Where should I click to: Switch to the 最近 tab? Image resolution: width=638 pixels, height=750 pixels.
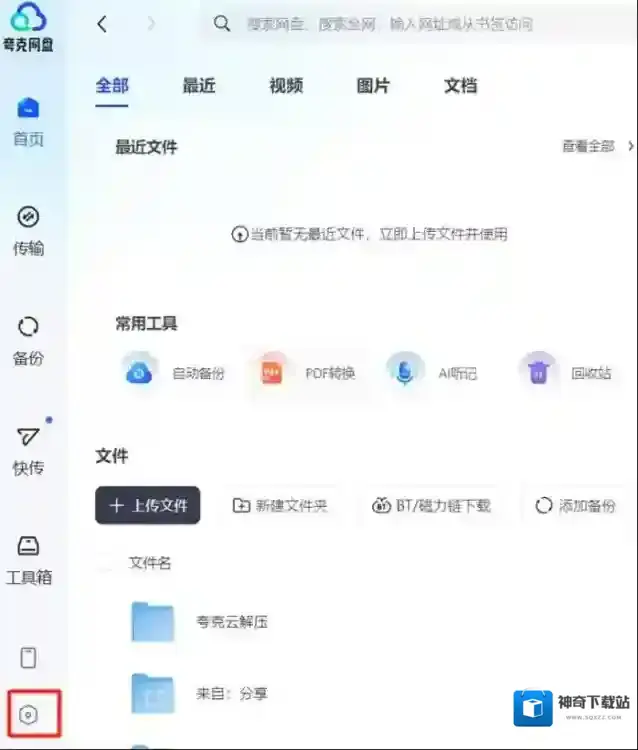pyautogui.click(x=199, y=86)
